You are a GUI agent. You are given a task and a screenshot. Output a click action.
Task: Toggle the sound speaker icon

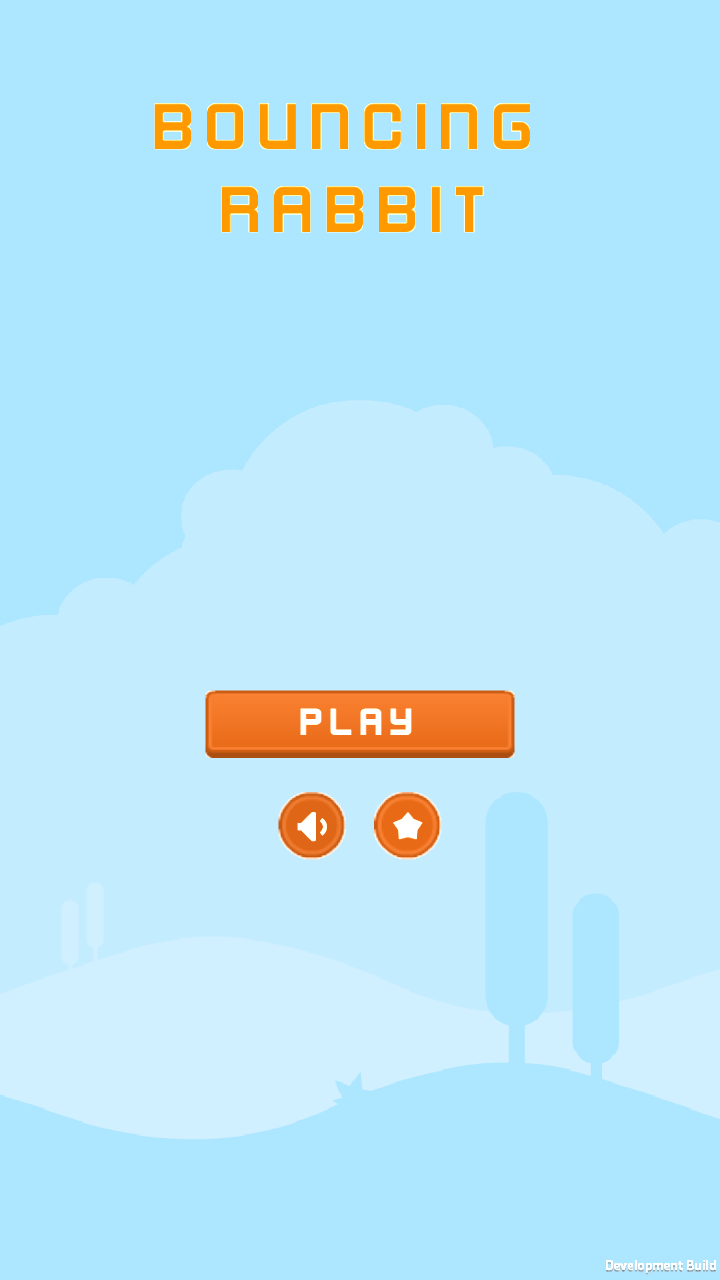point(311,825)
